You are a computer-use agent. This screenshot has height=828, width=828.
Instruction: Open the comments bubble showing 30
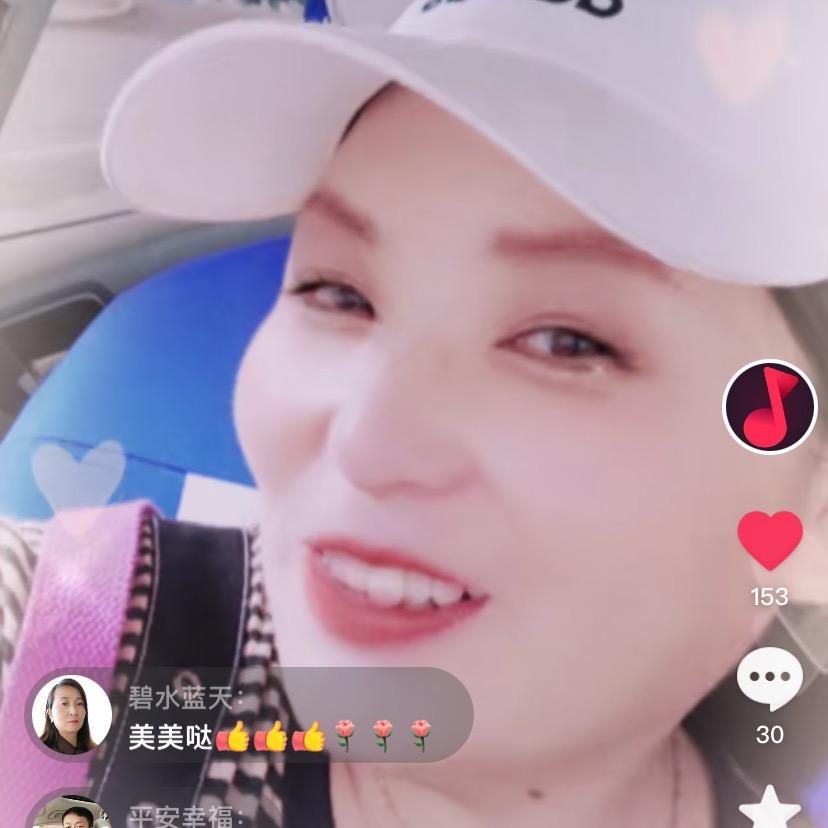tap(769, 678)
